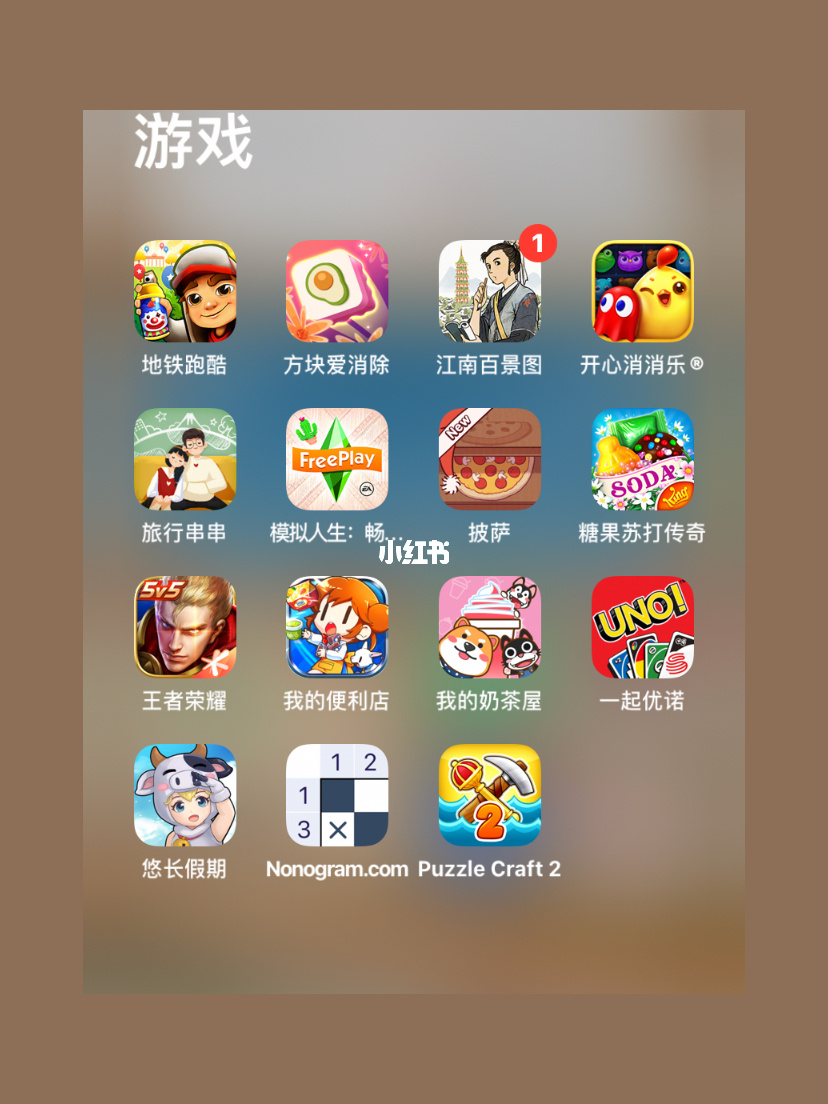828x1104 pixels.
Task: Start 开心消消乐
Action: click(x=642, y=291)
